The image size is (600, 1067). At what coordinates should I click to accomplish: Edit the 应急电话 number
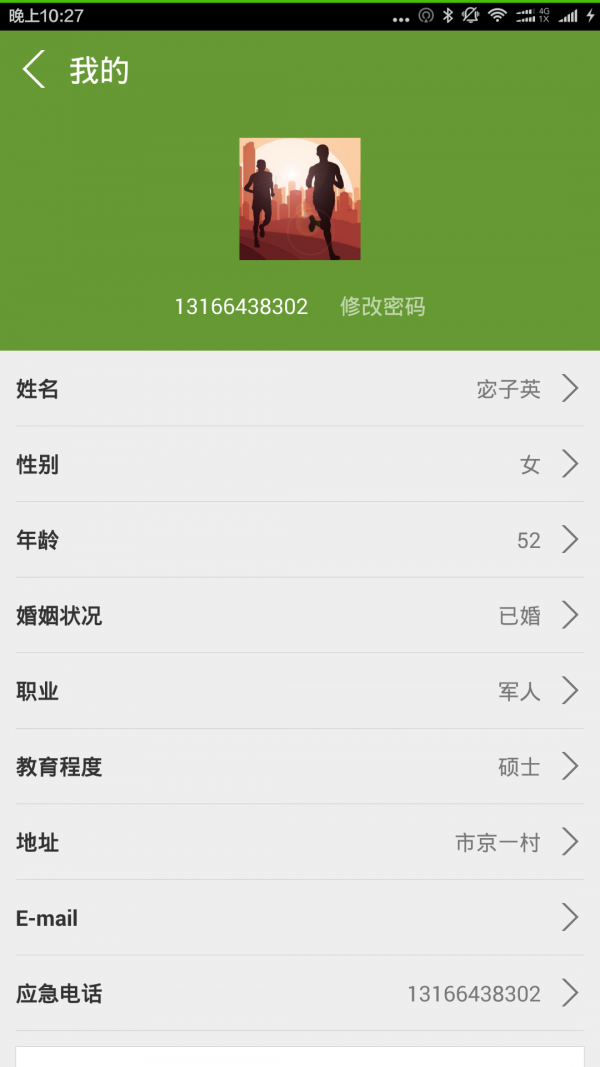tap(300, 994)
